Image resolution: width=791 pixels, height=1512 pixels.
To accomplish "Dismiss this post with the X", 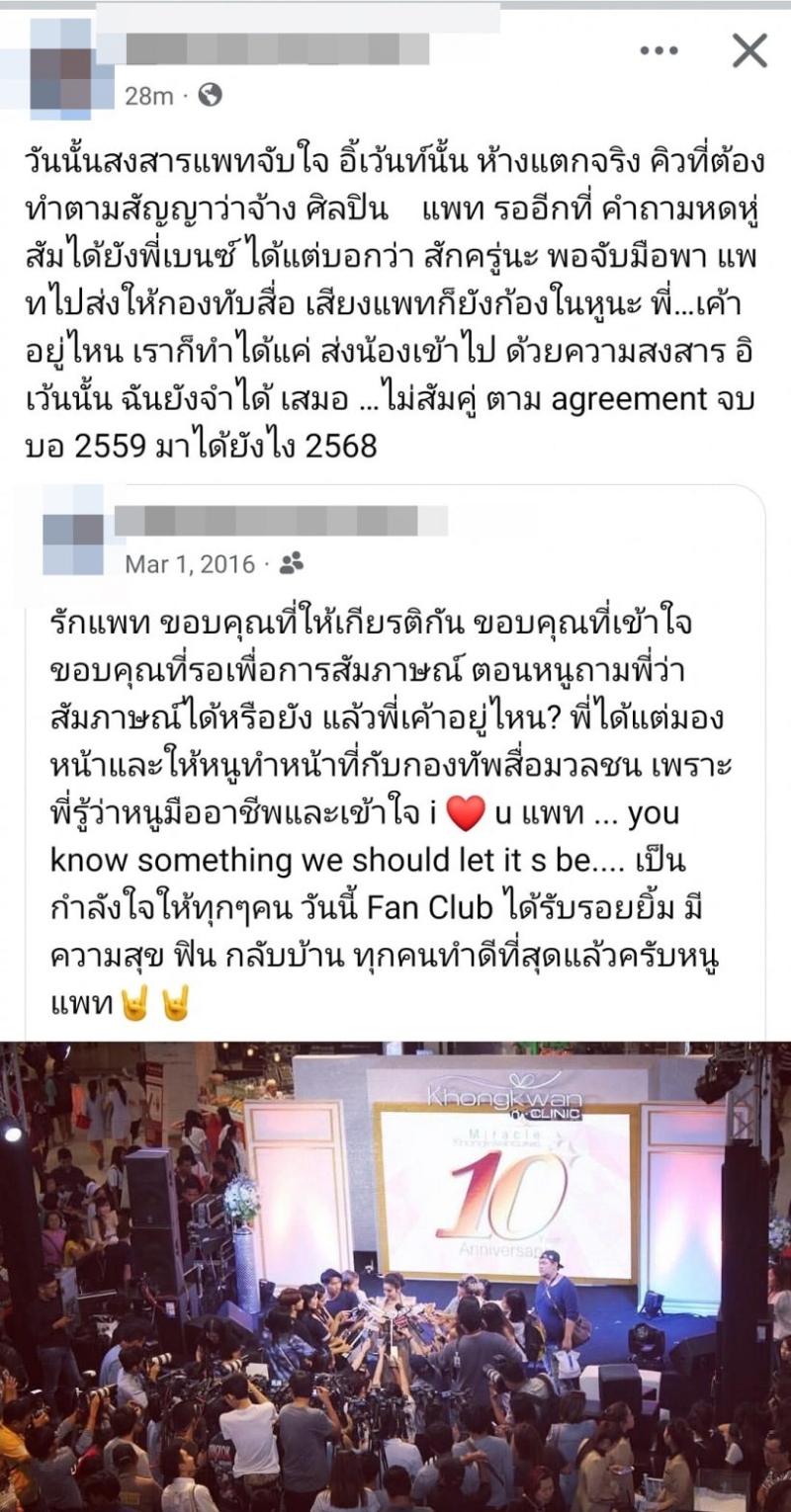I will (749, 50).
